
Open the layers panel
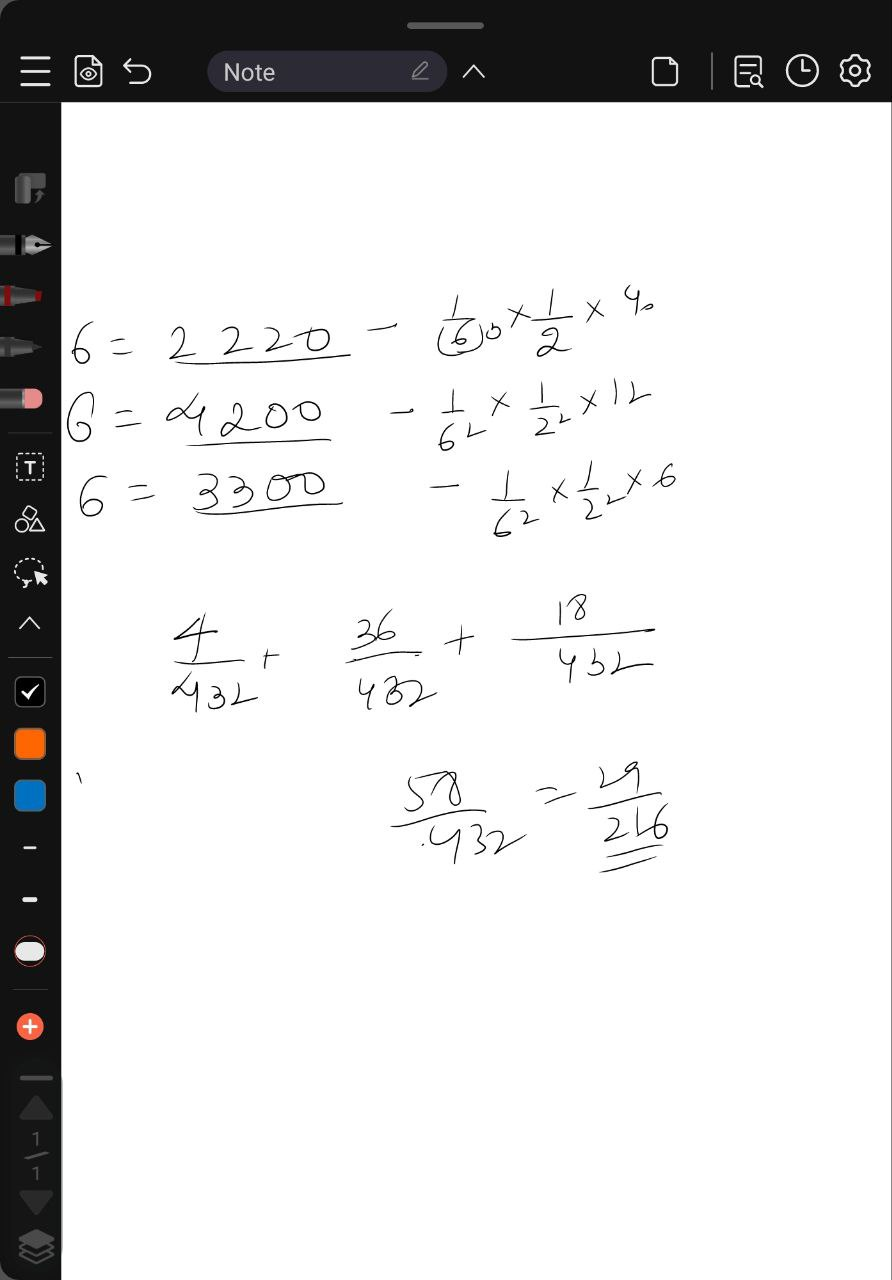click(36, 1247)
